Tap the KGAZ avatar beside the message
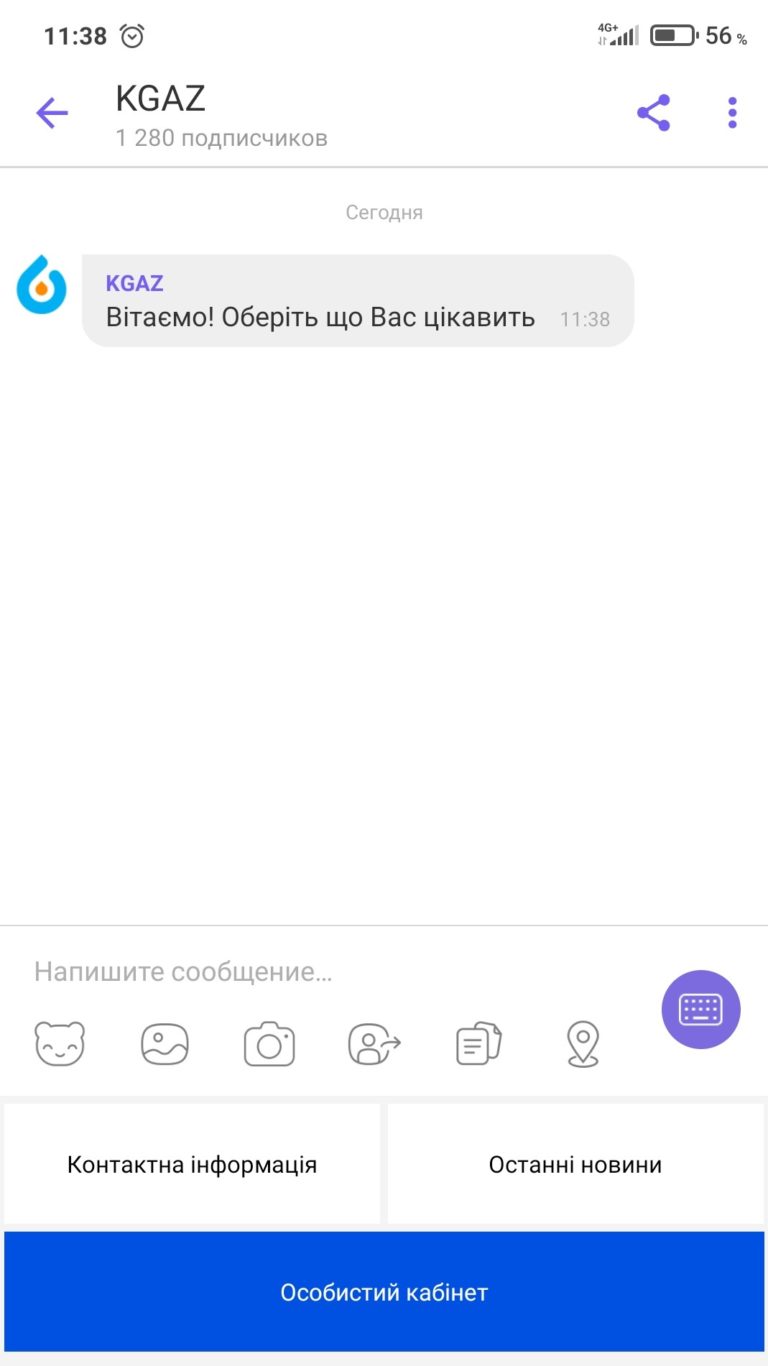The height and width of the screenshot is (1366, 768). (42, 284)
